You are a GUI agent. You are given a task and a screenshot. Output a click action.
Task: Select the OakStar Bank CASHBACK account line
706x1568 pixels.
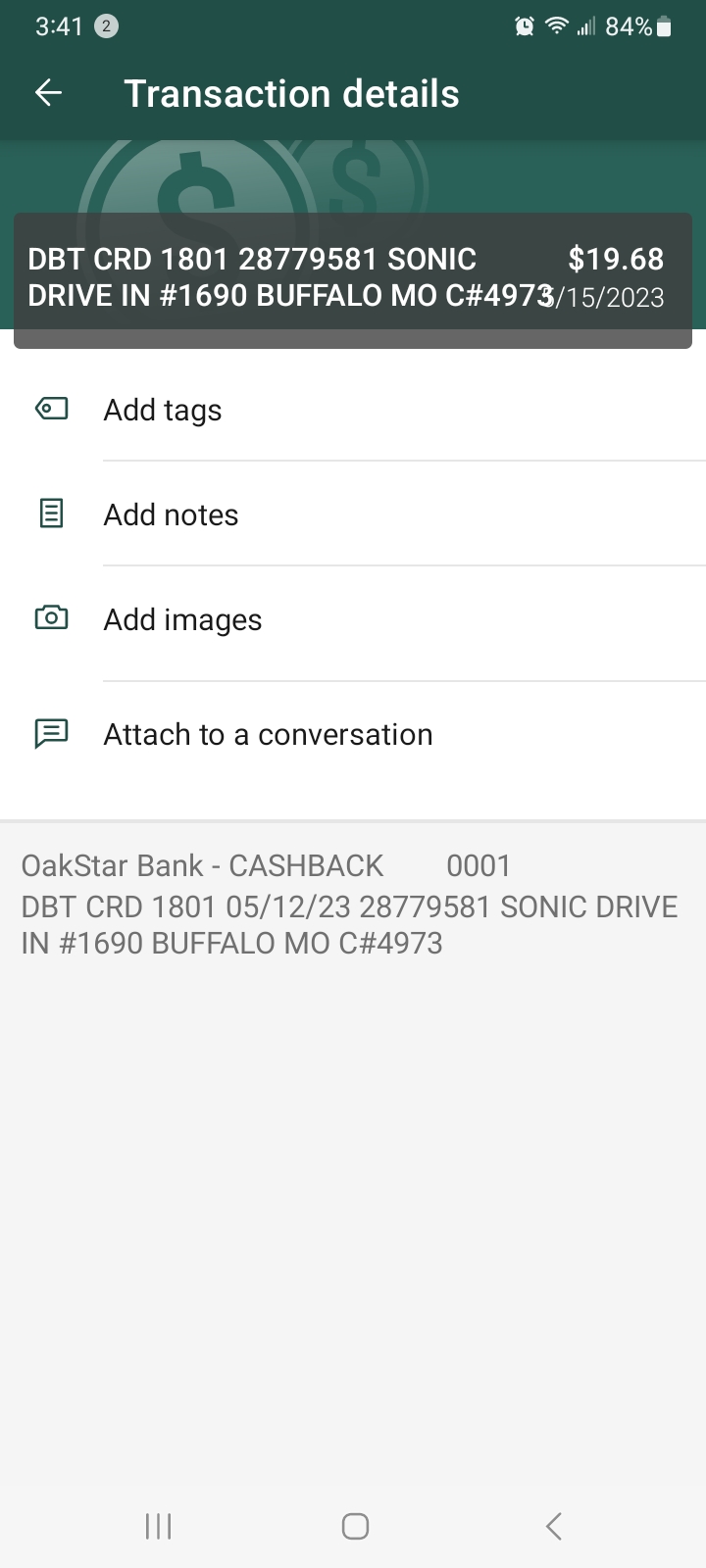coord(201,865)
